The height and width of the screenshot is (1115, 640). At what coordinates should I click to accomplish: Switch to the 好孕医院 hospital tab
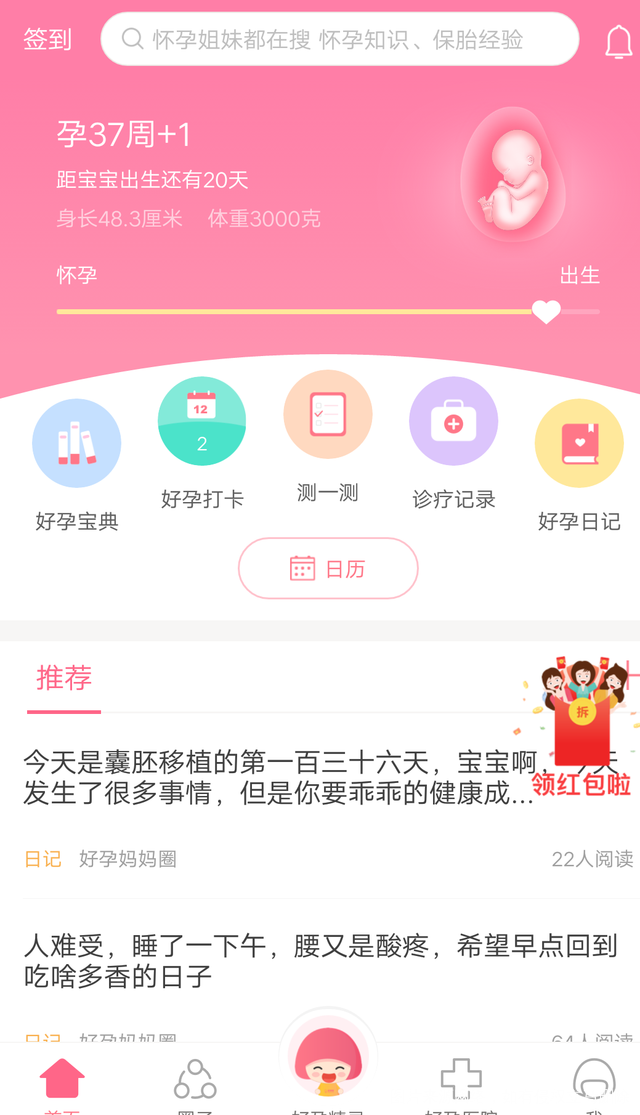tap(461, 1082)
